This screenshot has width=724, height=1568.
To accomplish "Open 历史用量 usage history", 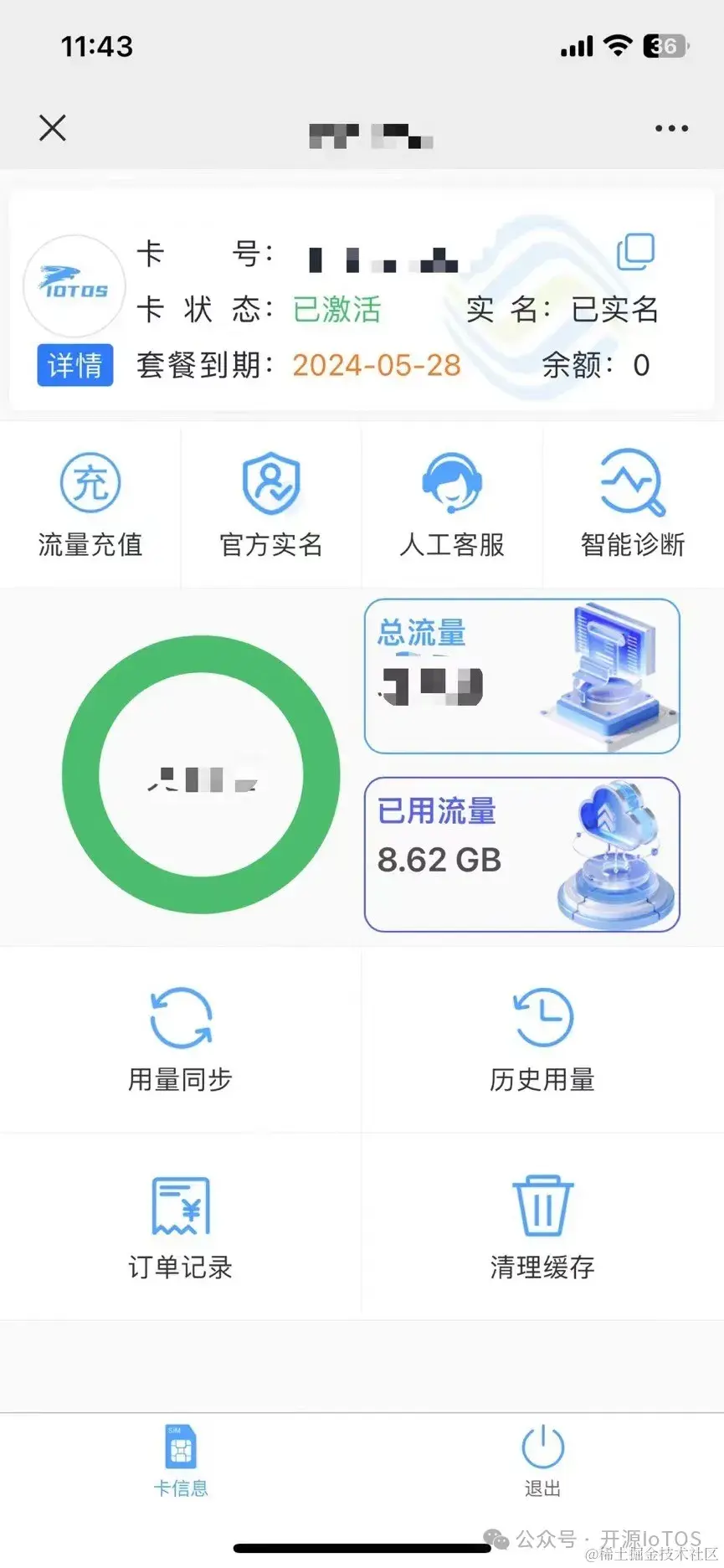I will click(x=542, y=1038).
